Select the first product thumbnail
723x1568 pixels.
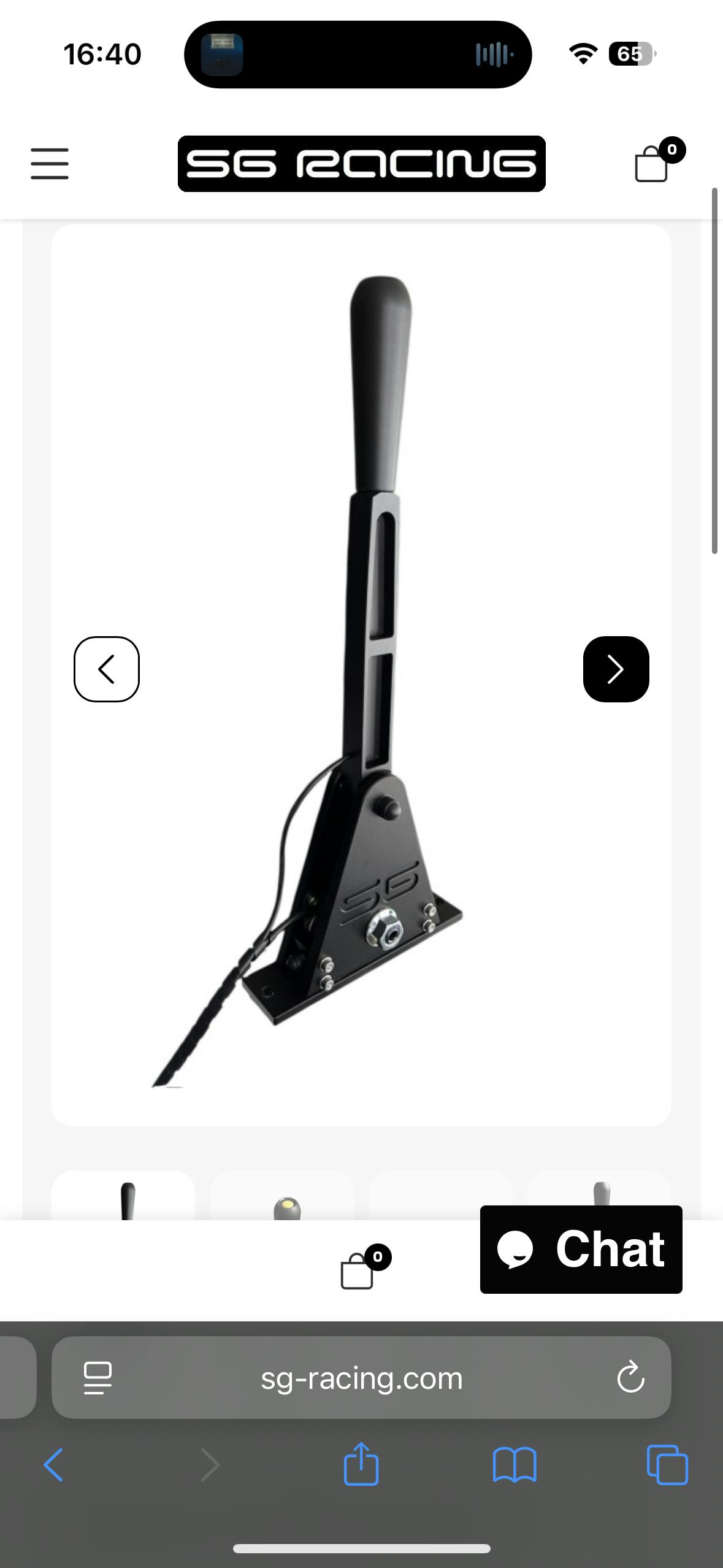[x=123, y=1196]
